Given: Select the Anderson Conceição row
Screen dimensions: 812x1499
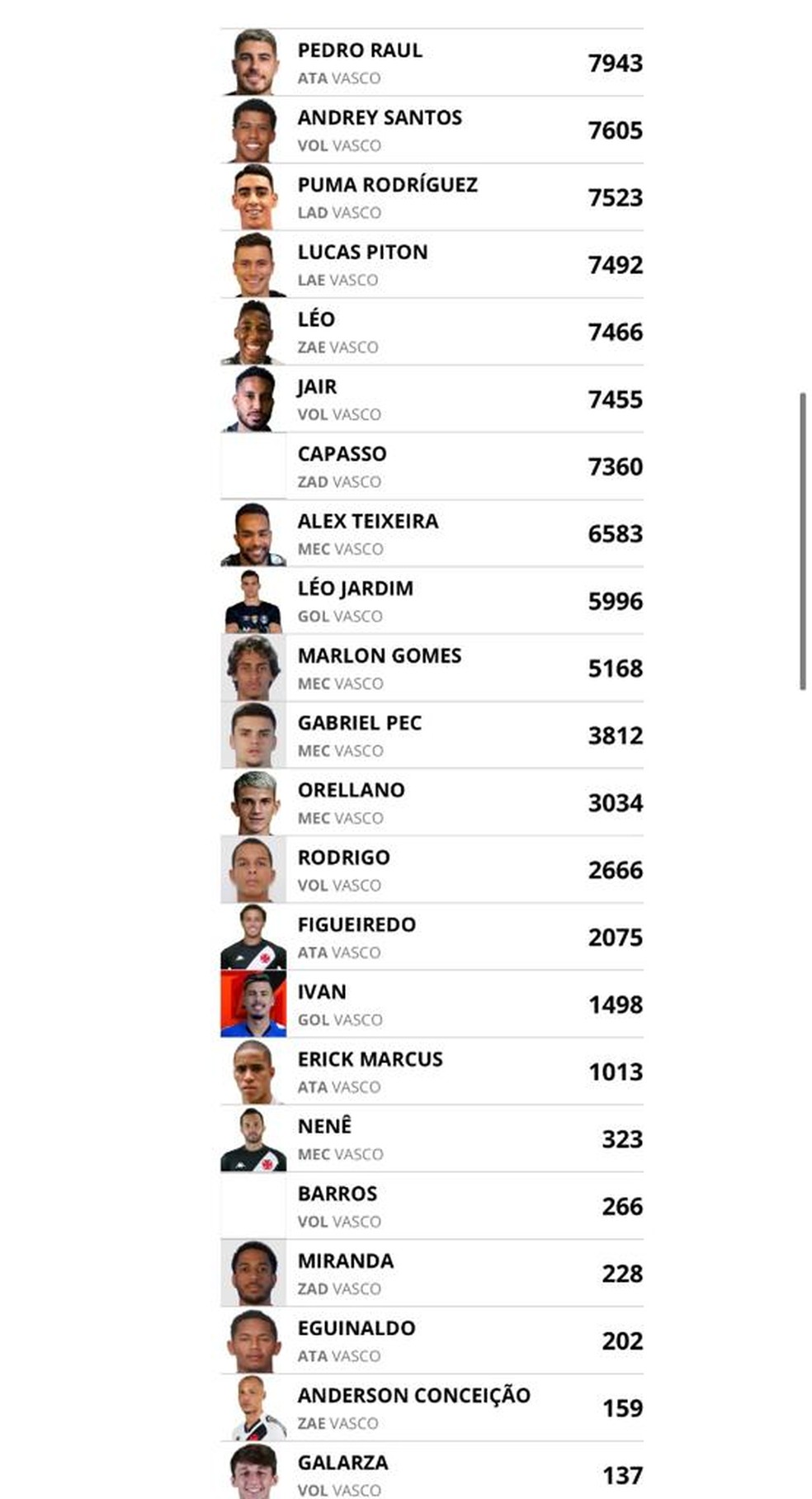Looking at the screenshot, I should coord(432,1408).
